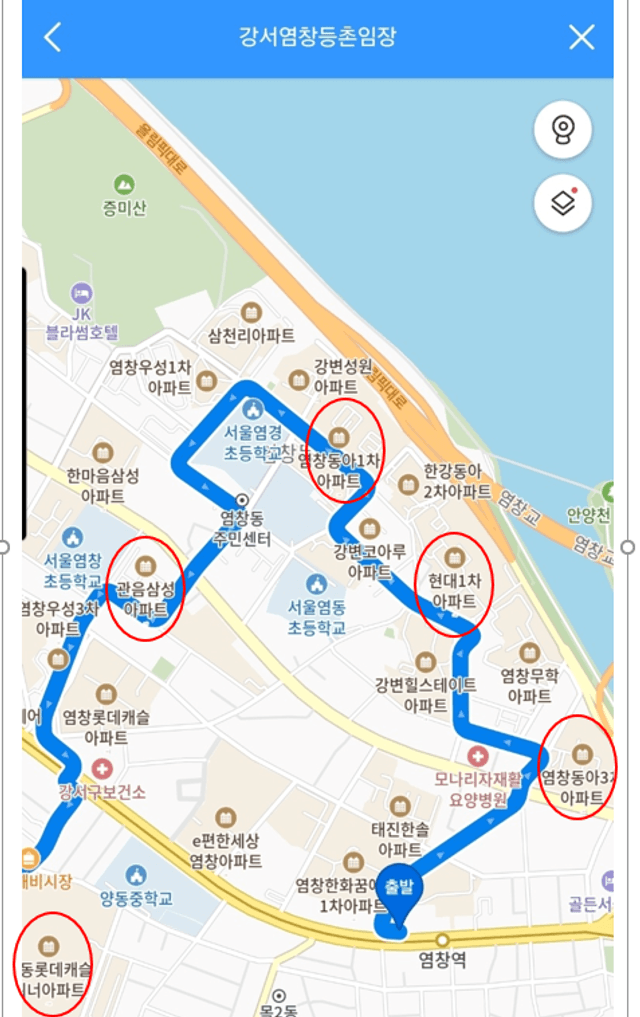Select the 염창역 station marker
640x1017 pixels.
[x=442, y=940]
